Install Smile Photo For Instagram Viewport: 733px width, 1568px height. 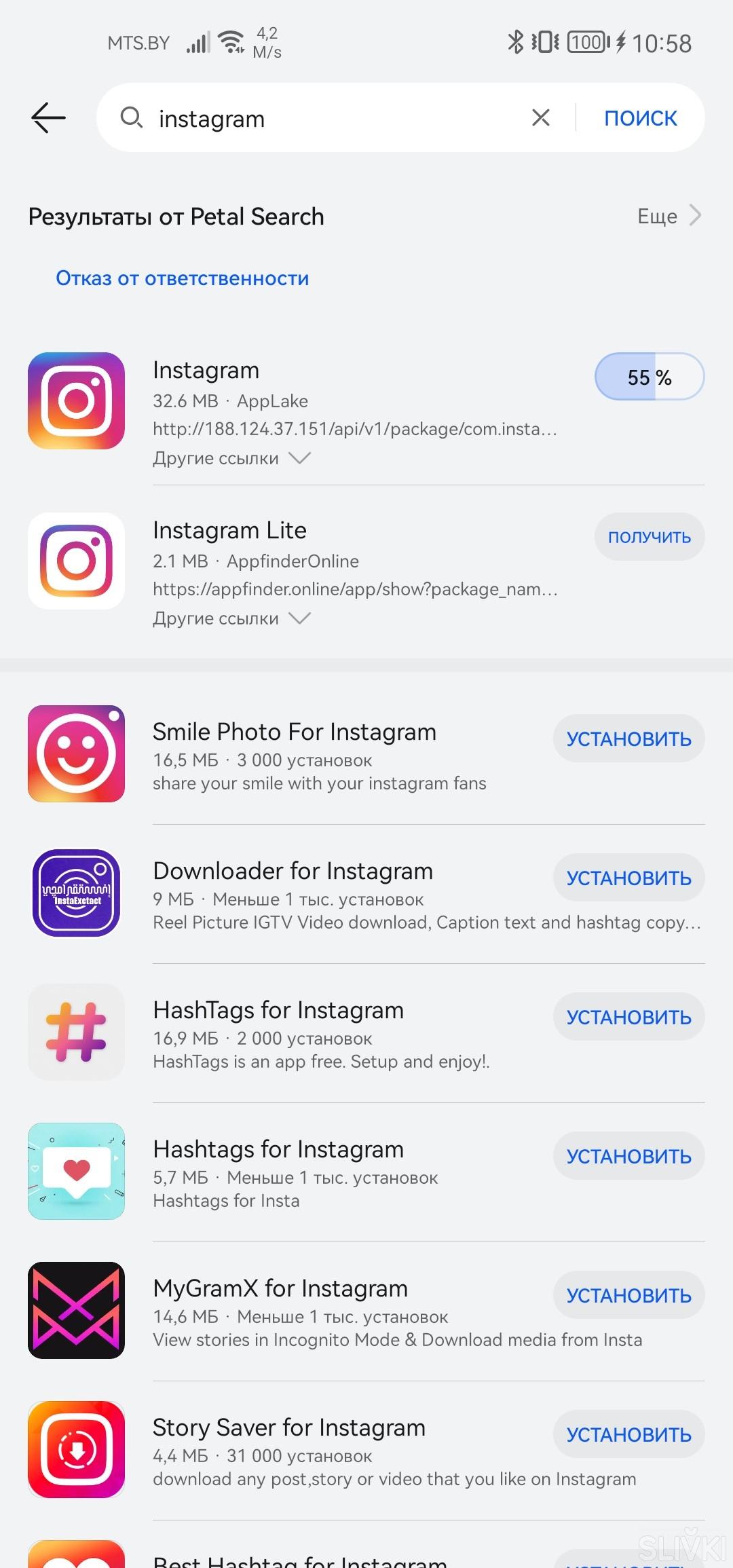628,739
